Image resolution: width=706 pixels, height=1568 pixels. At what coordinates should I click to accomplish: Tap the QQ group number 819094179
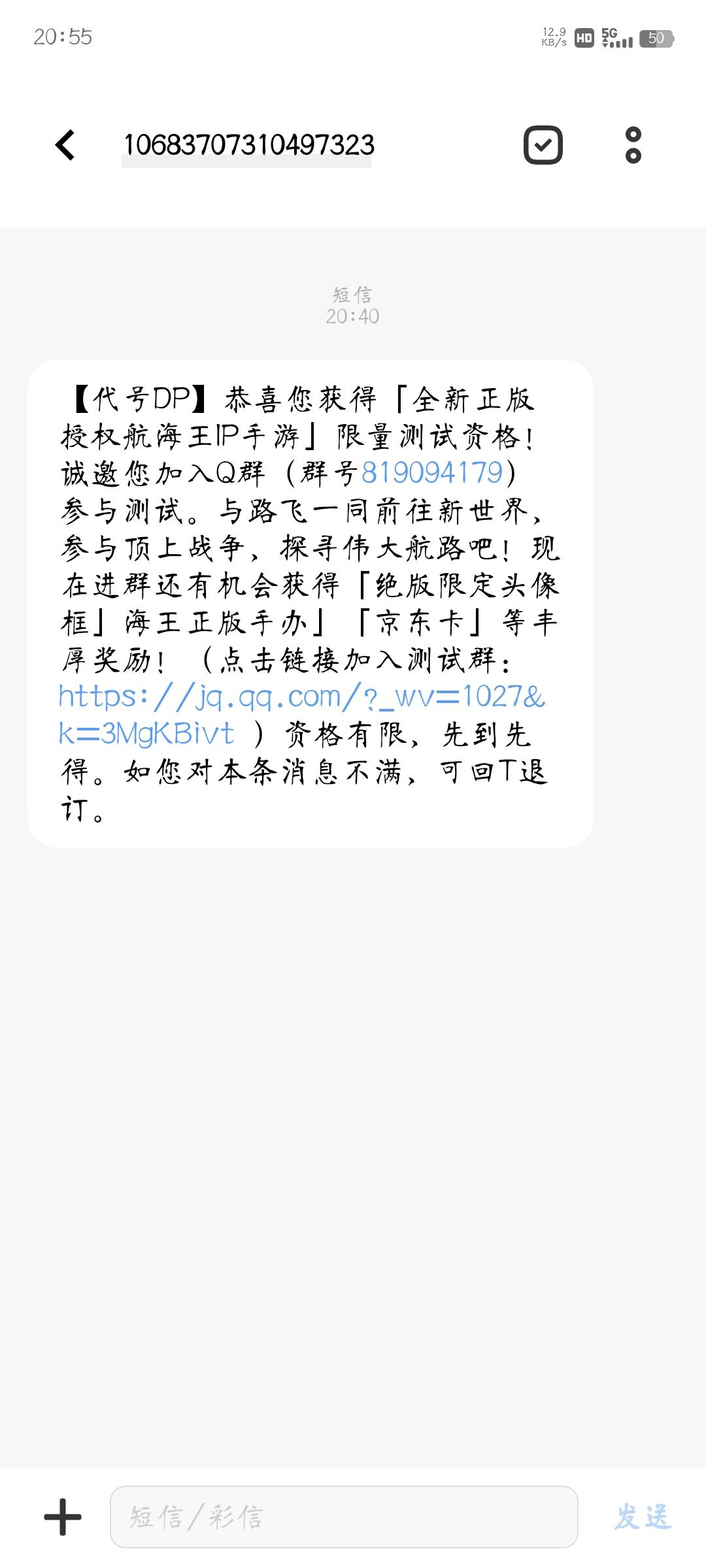[431, 473]
